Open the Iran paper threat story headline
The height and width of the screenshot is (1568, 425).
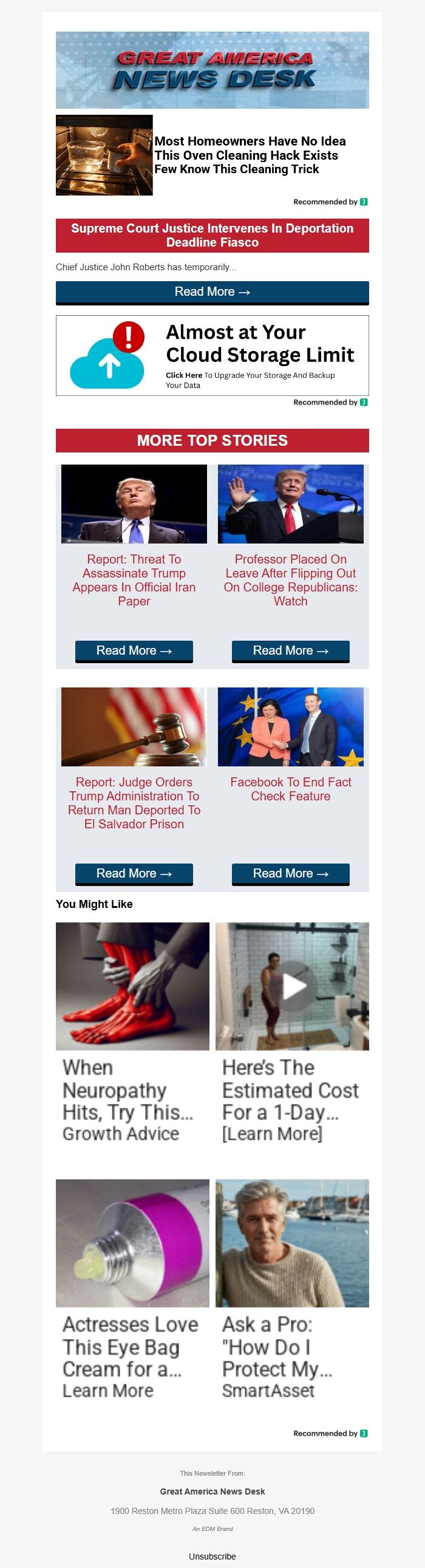click(134, 579)
